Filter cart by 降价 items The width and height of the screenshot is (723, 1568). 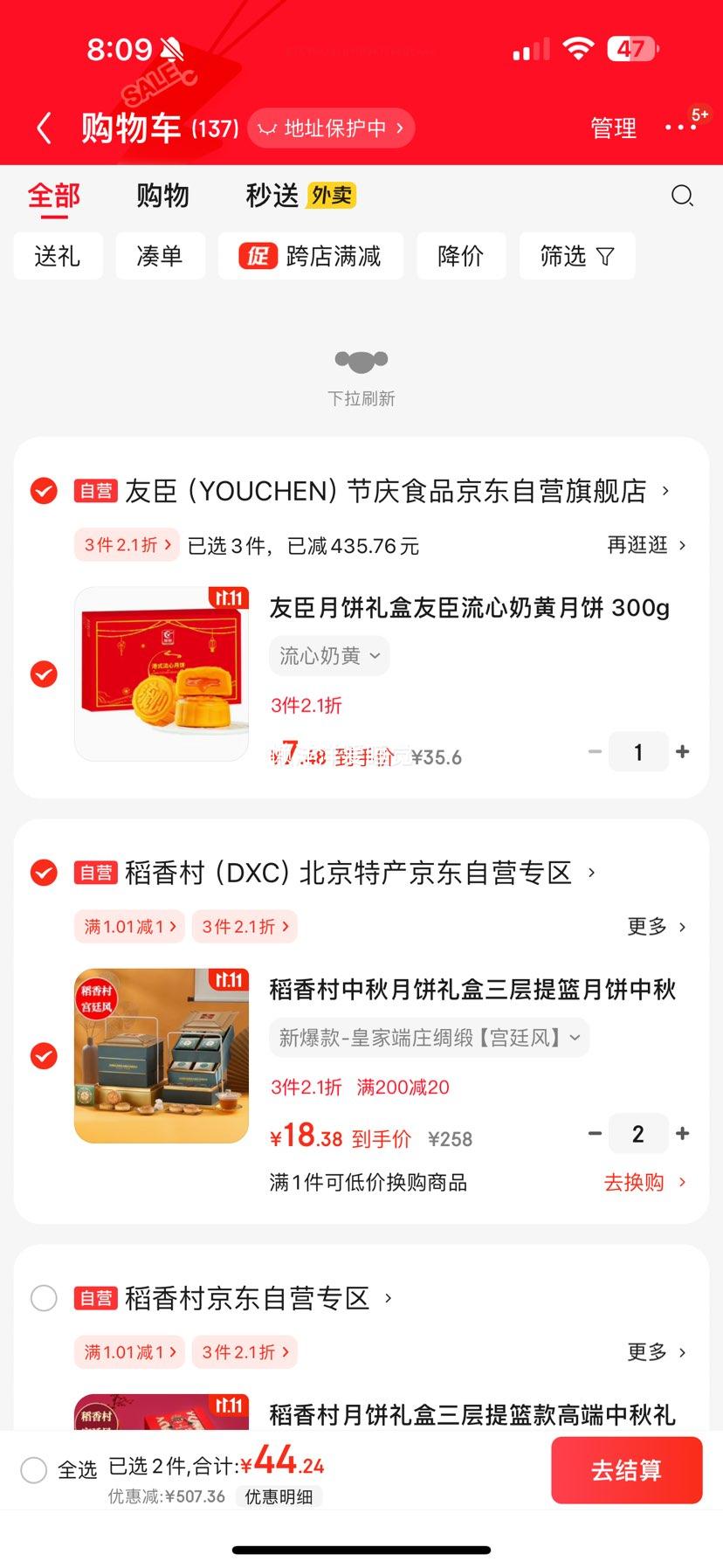coord(461,256)
